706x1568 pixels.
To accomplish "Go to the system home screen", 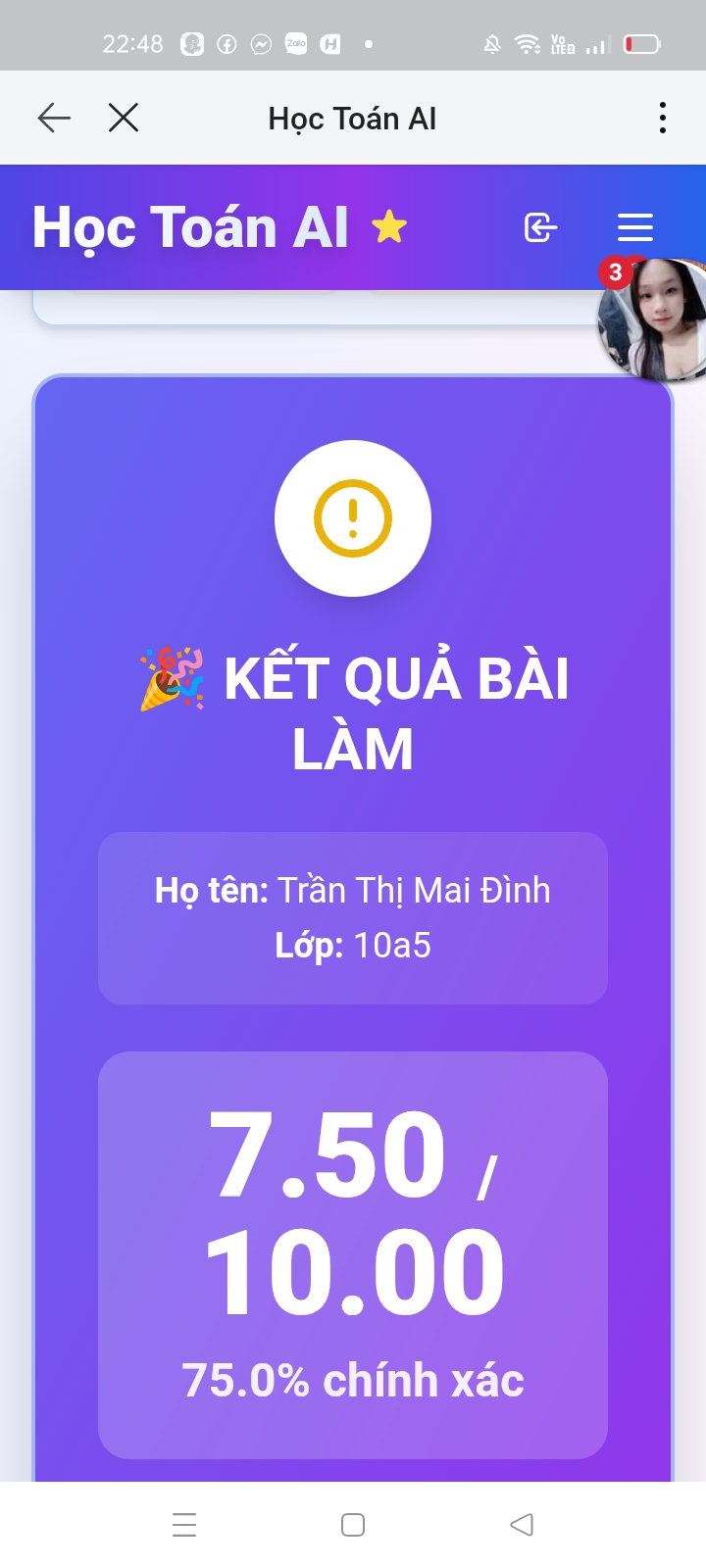I will [353, 1525].
